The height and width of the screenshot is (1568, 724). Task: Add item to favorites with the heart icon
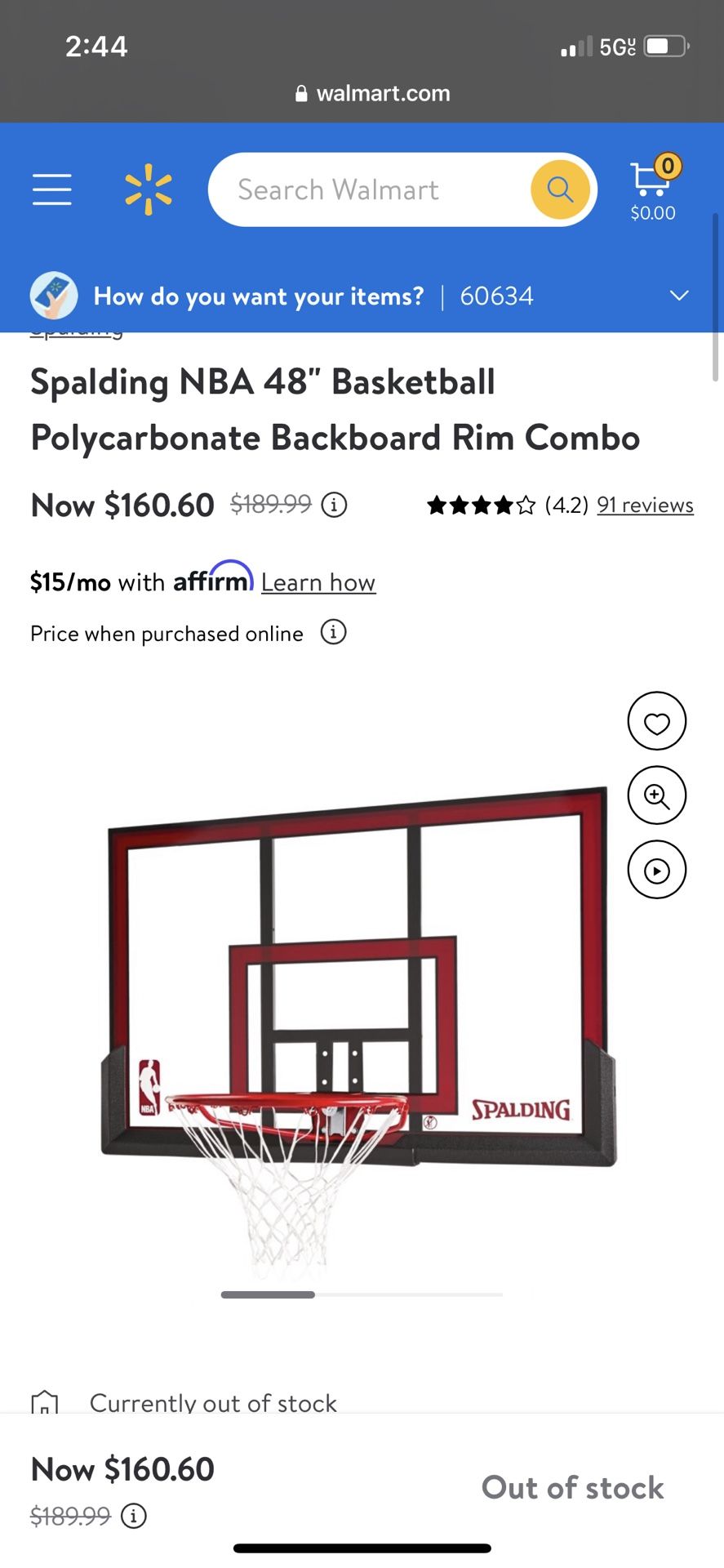click(656, 721)
